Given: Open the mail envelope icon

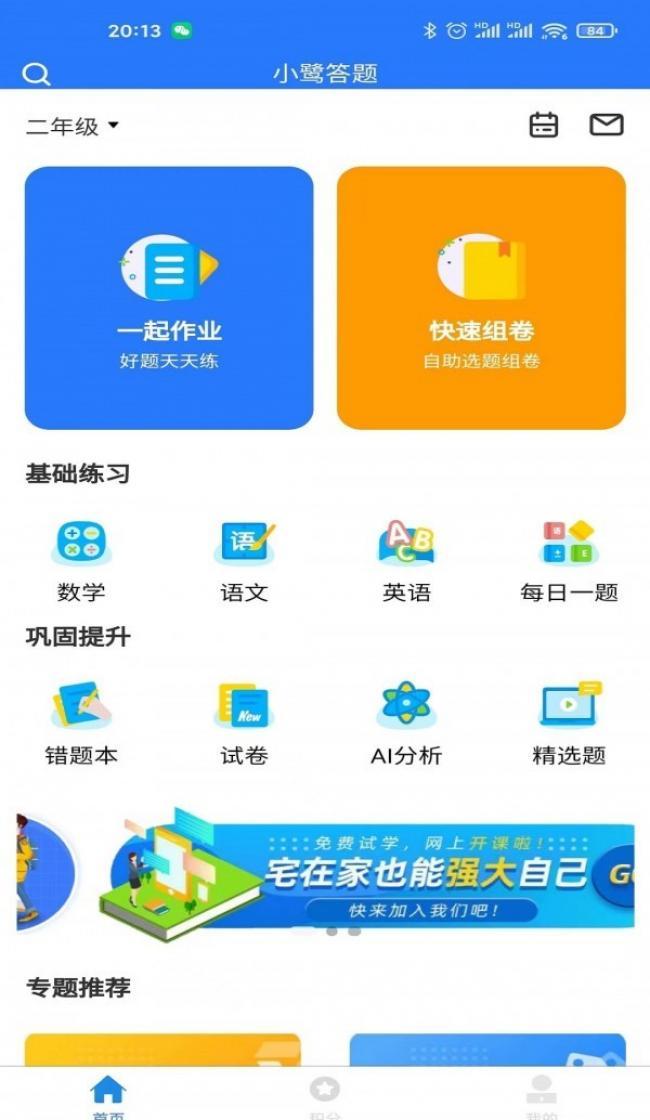Looking at the screenshot, I should 606,125.
